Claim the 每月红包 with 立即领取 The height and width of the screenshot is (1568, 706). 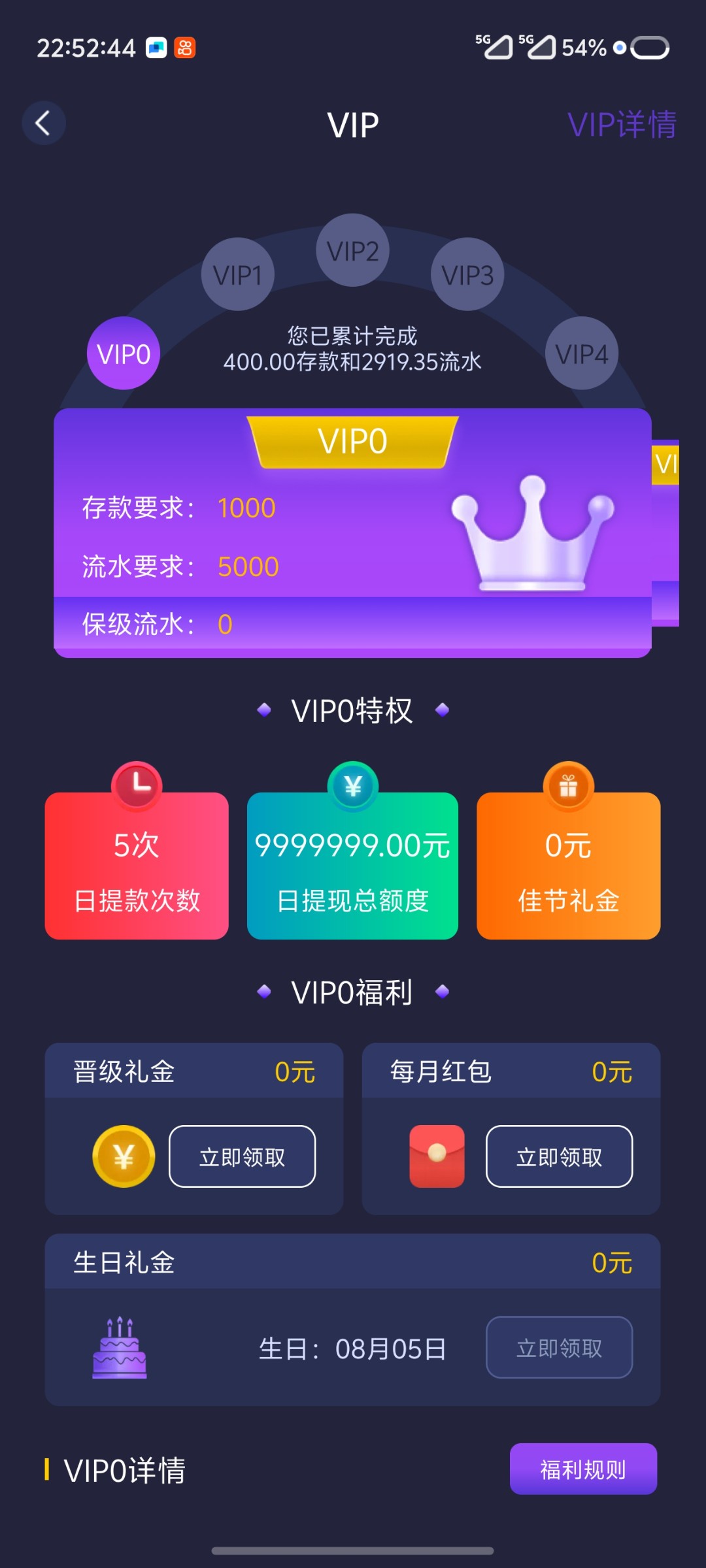[x=559, y=1156]
